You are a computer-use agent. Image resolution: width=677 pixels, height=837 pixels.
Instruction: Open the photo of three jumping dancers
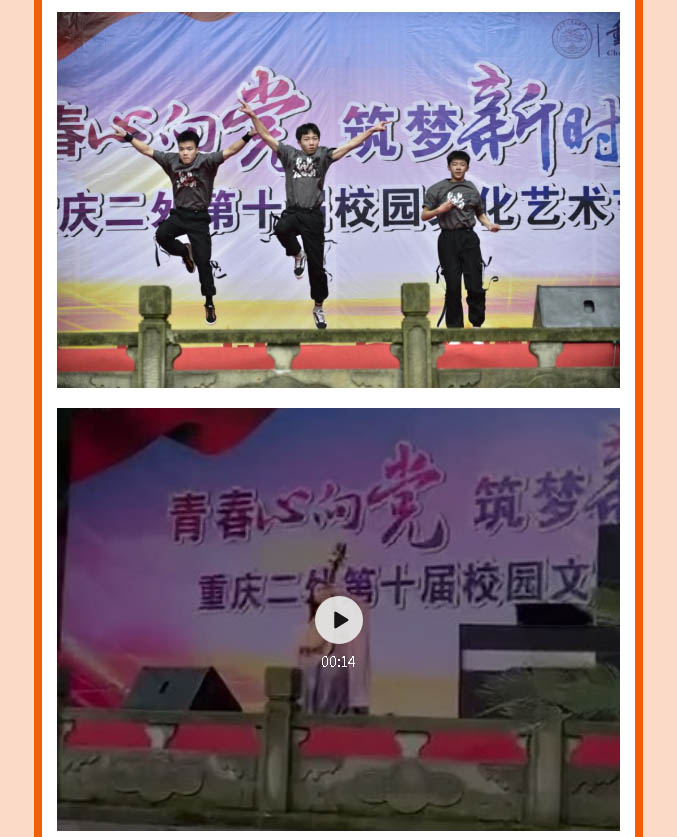[338, 200]
